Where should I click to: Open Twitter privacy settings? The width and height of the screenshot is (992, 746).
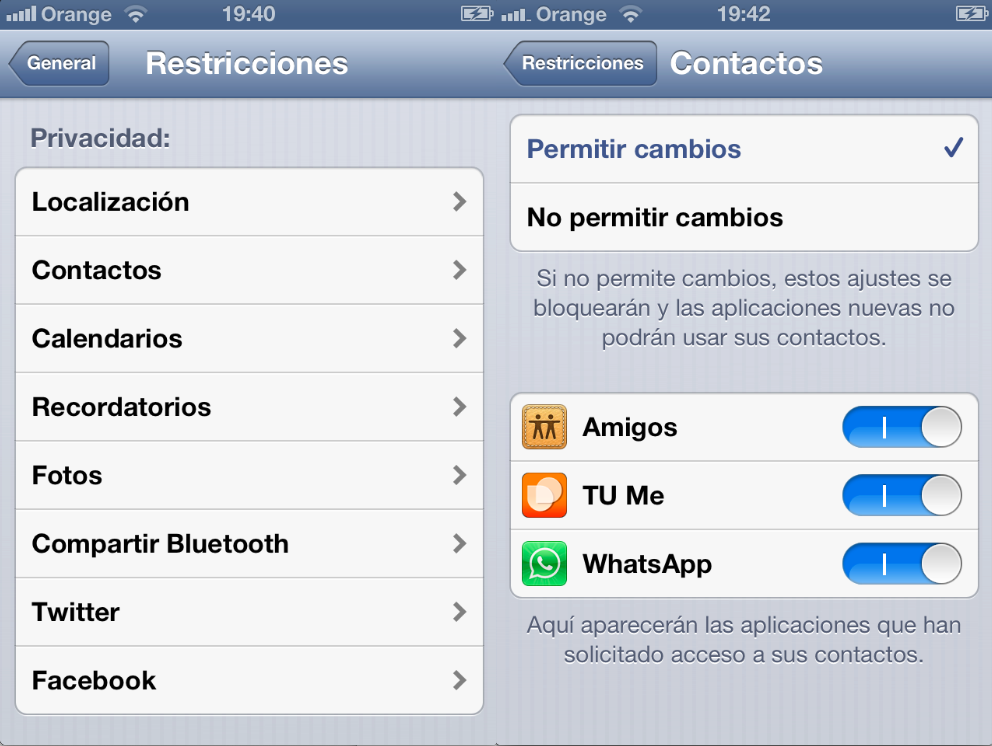249,612
